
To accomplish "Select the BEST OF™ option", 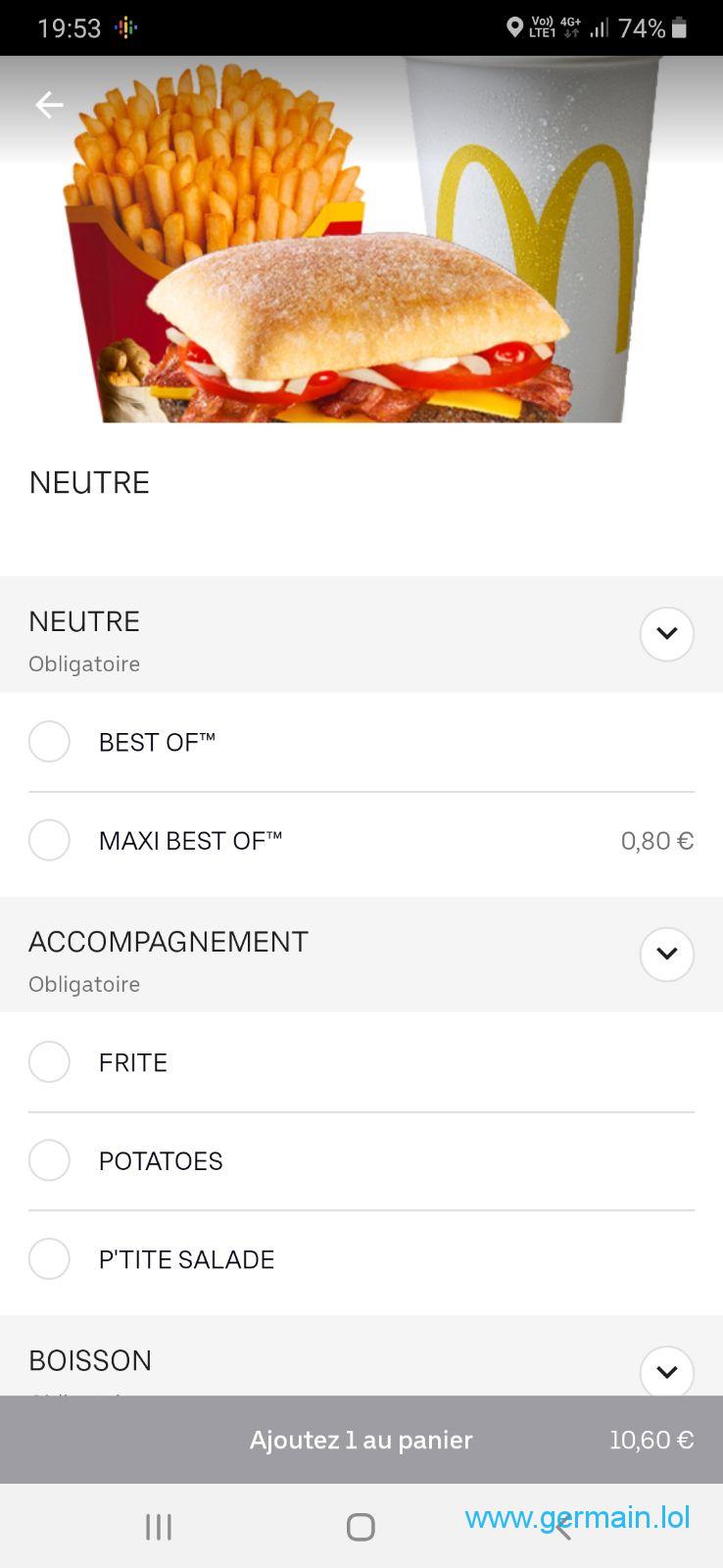I will 361,742.
